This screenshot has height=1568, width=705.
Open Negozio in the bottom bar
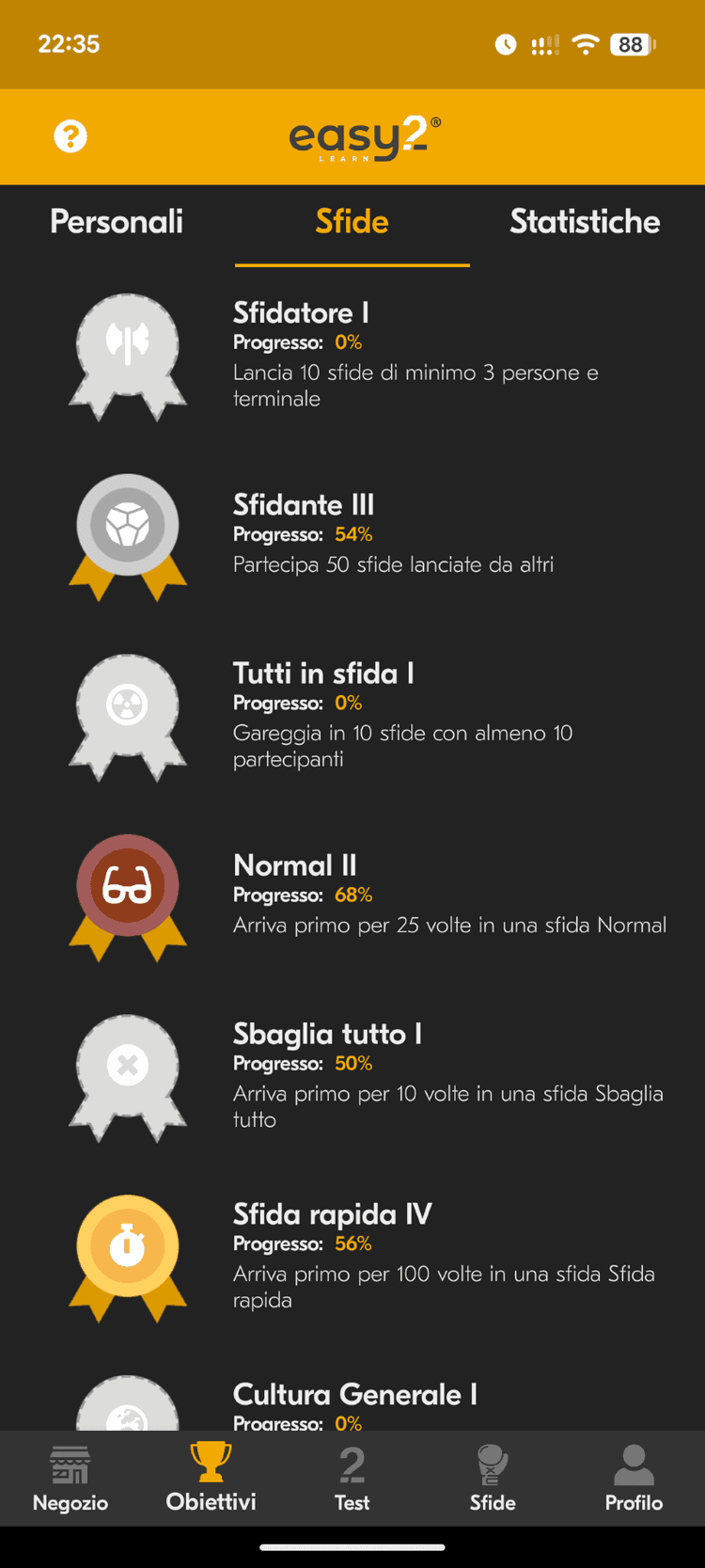[x=70, y=1479]
